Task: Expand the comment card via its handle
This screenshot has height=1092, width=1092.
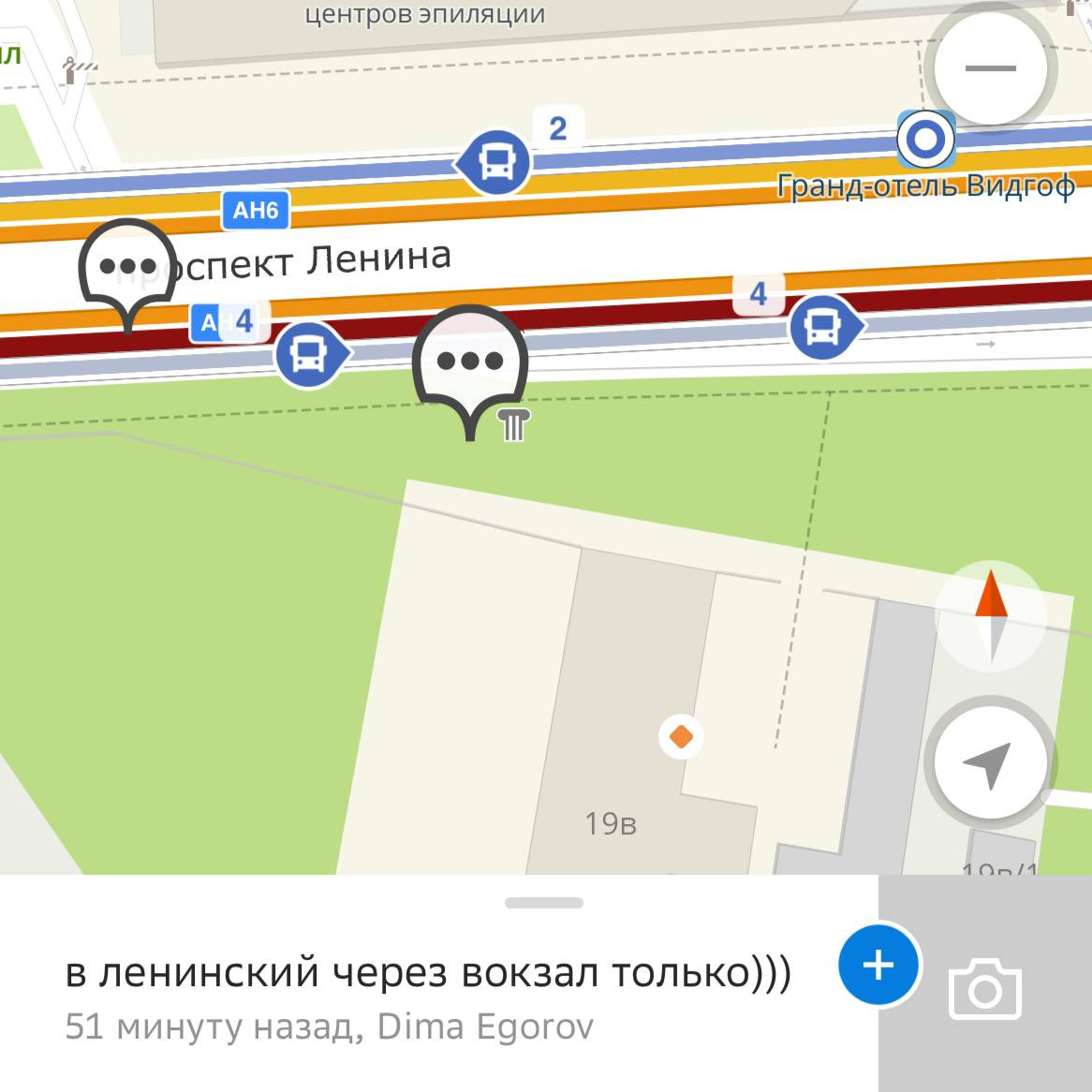Action: click(544, 903)
